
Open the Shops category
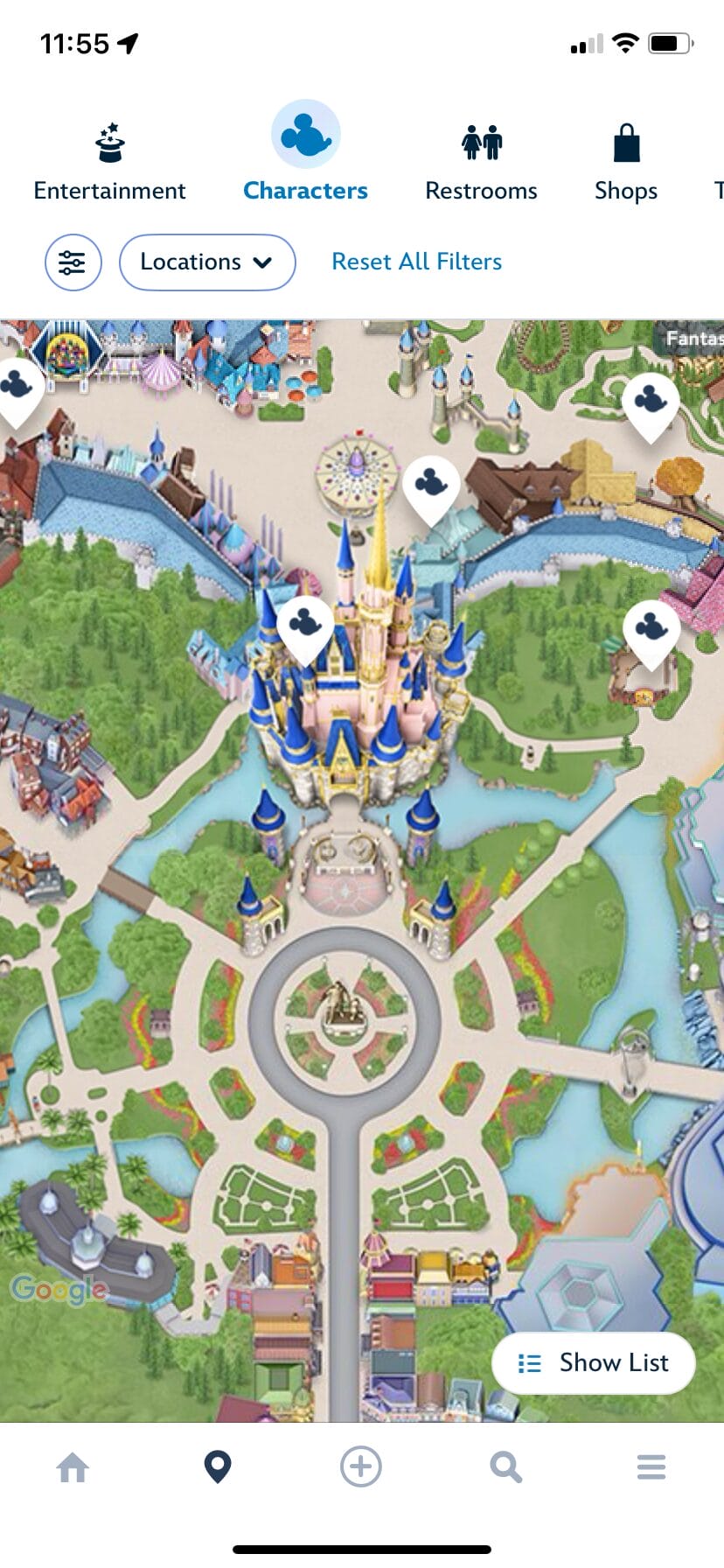pos(626,164)
